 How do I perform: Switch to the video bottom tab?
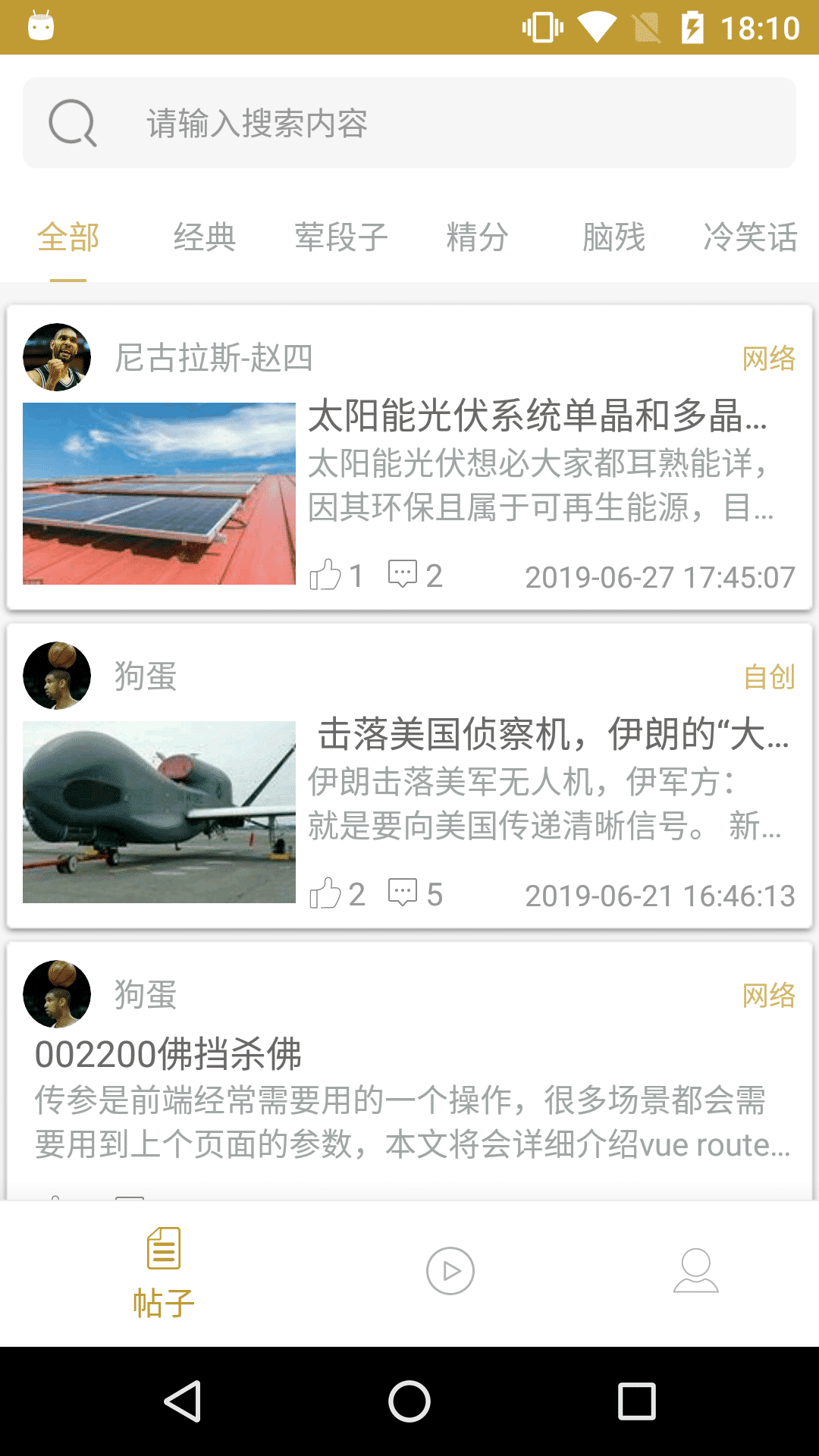click(x=450, y=1271)
